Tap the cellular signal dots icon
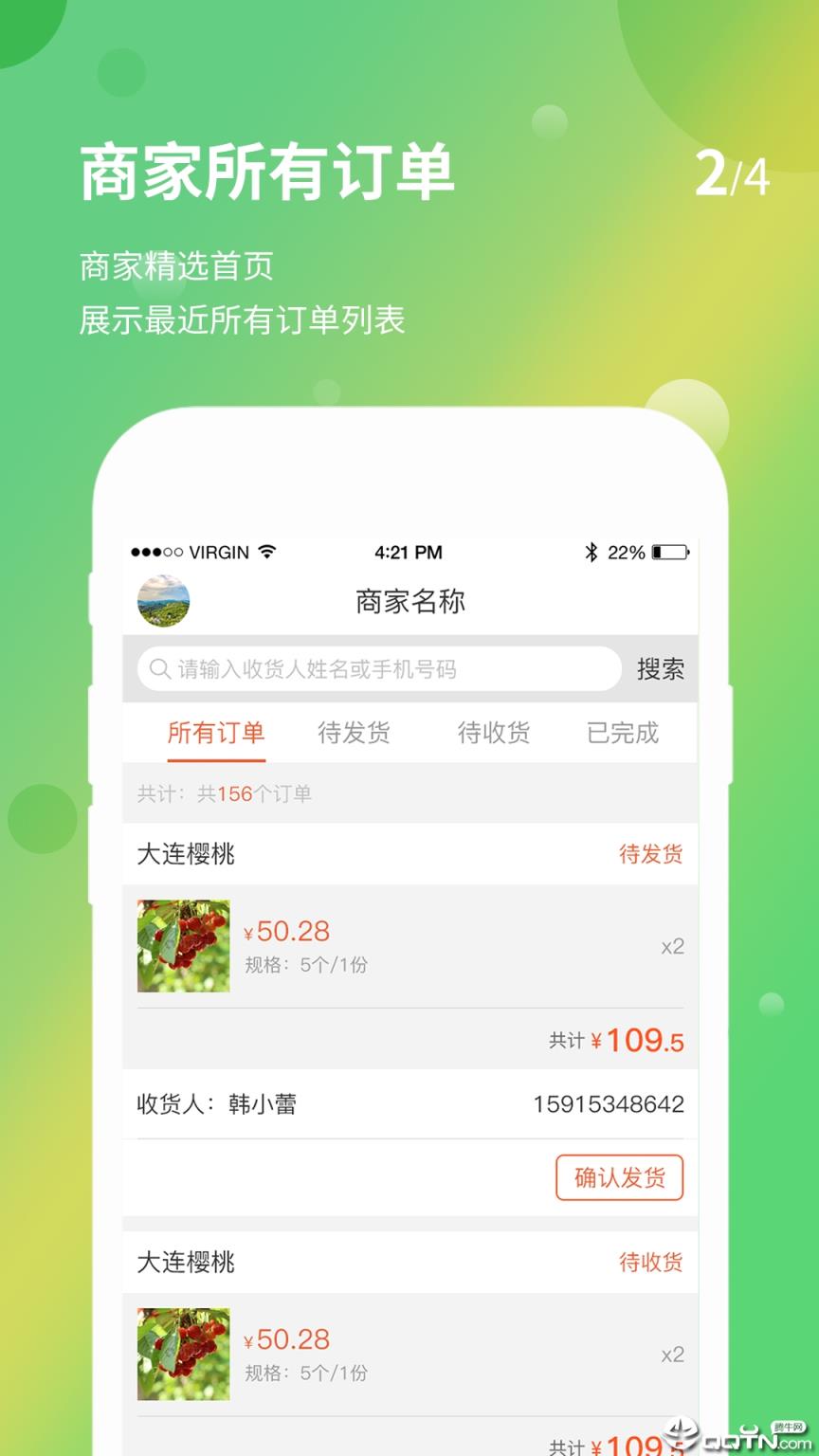The image size is (819, 1456). pyautogui.click(x=161, y=552)
